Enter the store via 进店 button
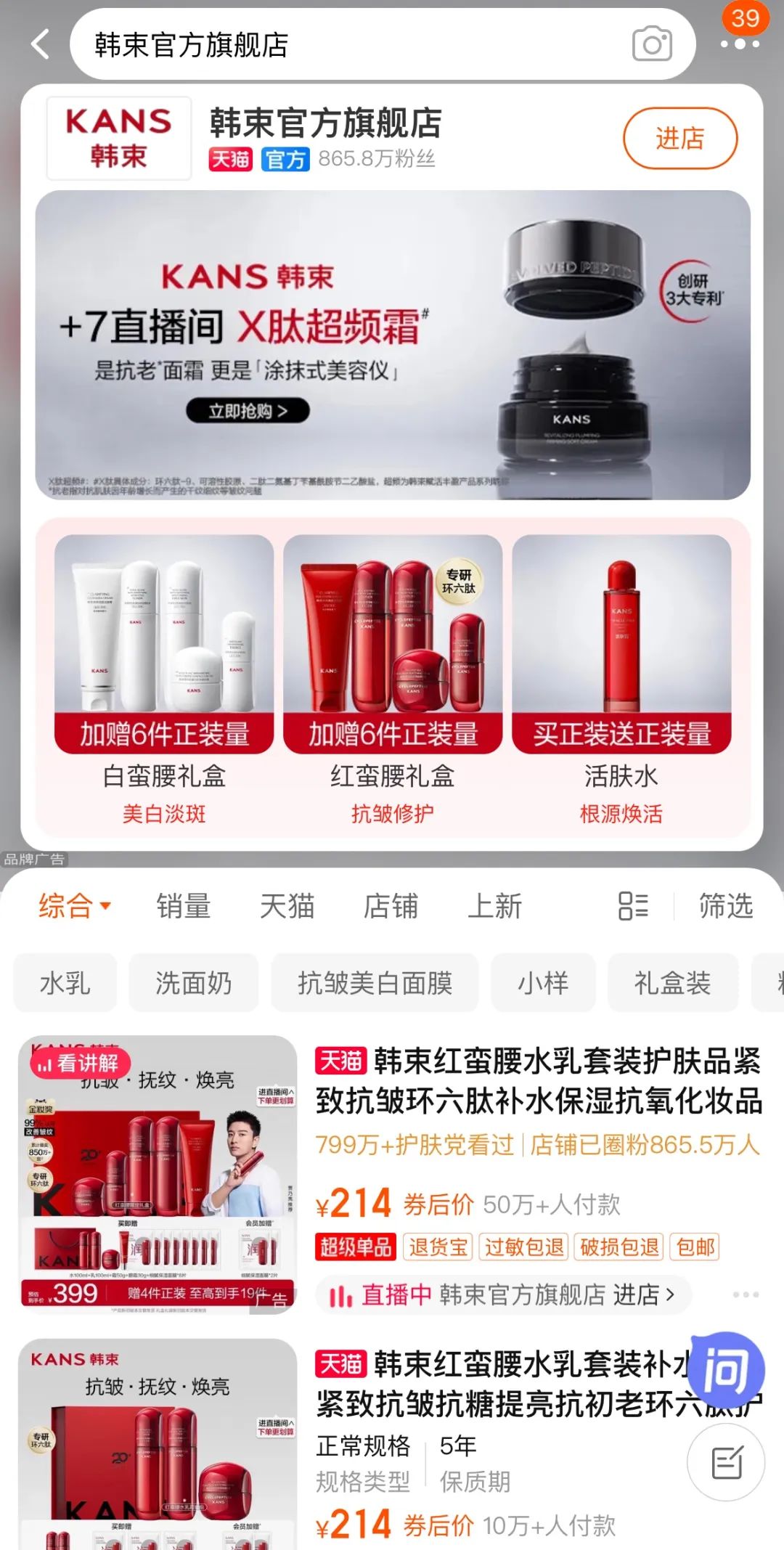Viewport: 784px width, 1550px height. point(680,138)
